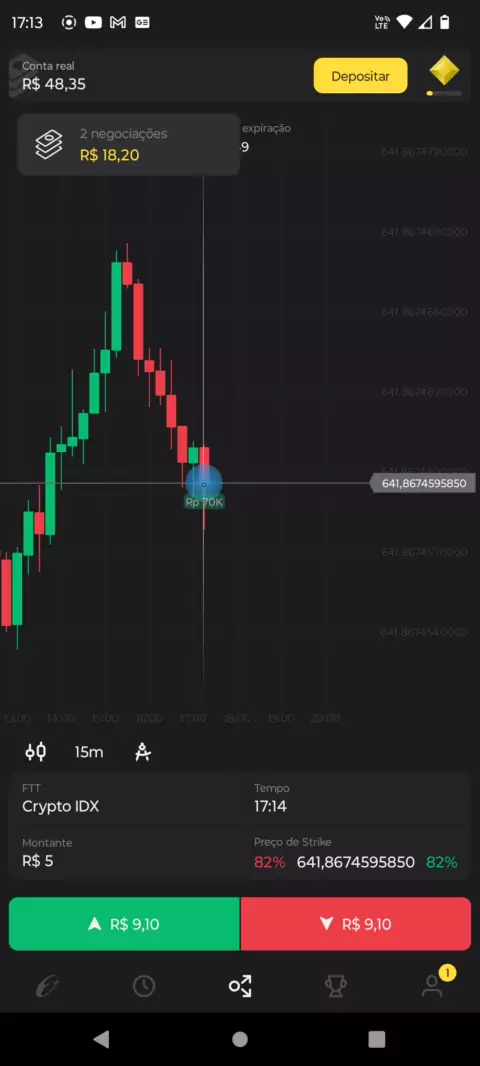The image size is (480, 1066).
Task: Change the candlestick chart type
Action: tap(35, 752)
